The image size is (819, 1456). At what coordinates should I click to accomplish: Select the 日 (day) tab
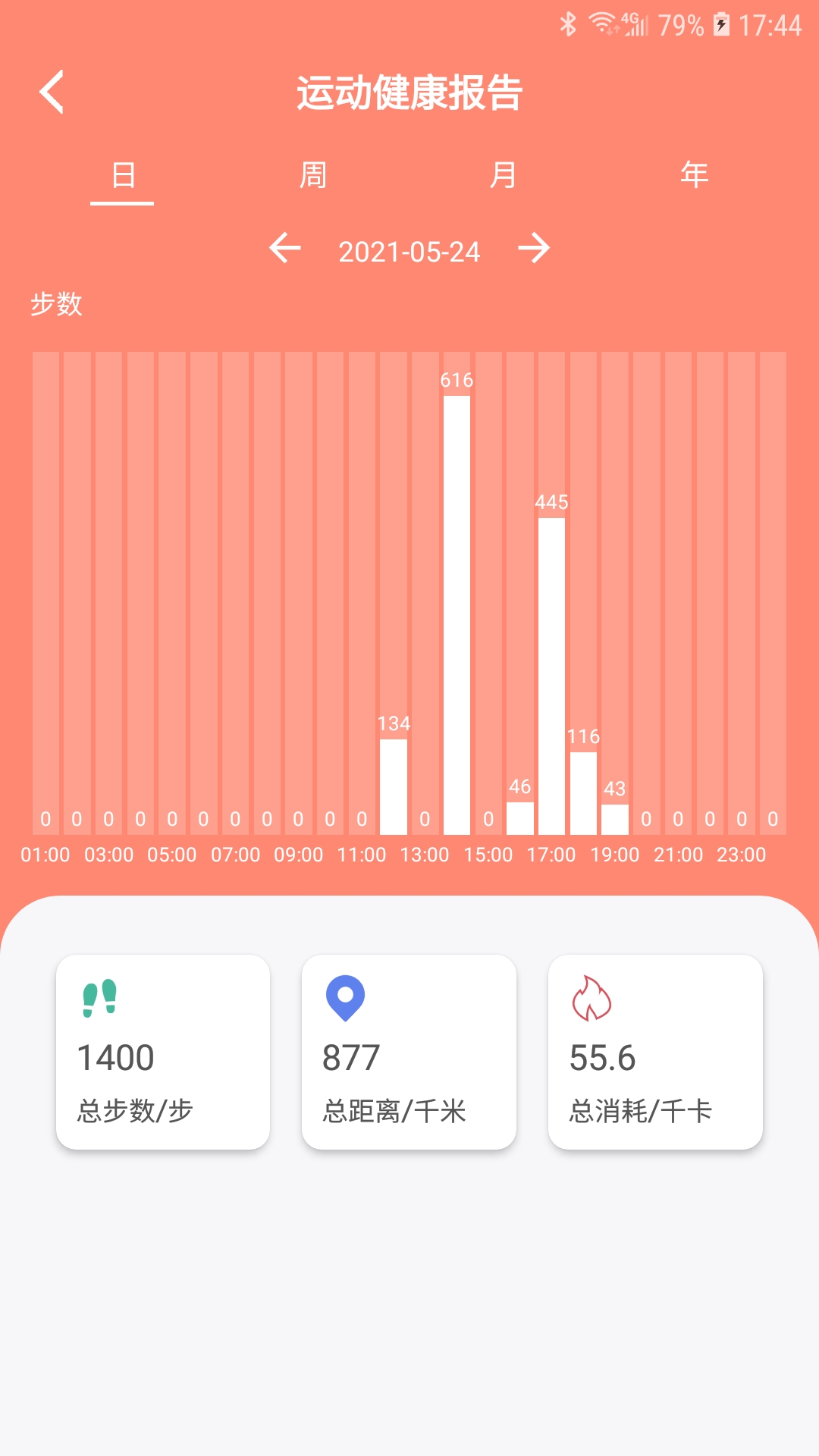tap(123, 176)
